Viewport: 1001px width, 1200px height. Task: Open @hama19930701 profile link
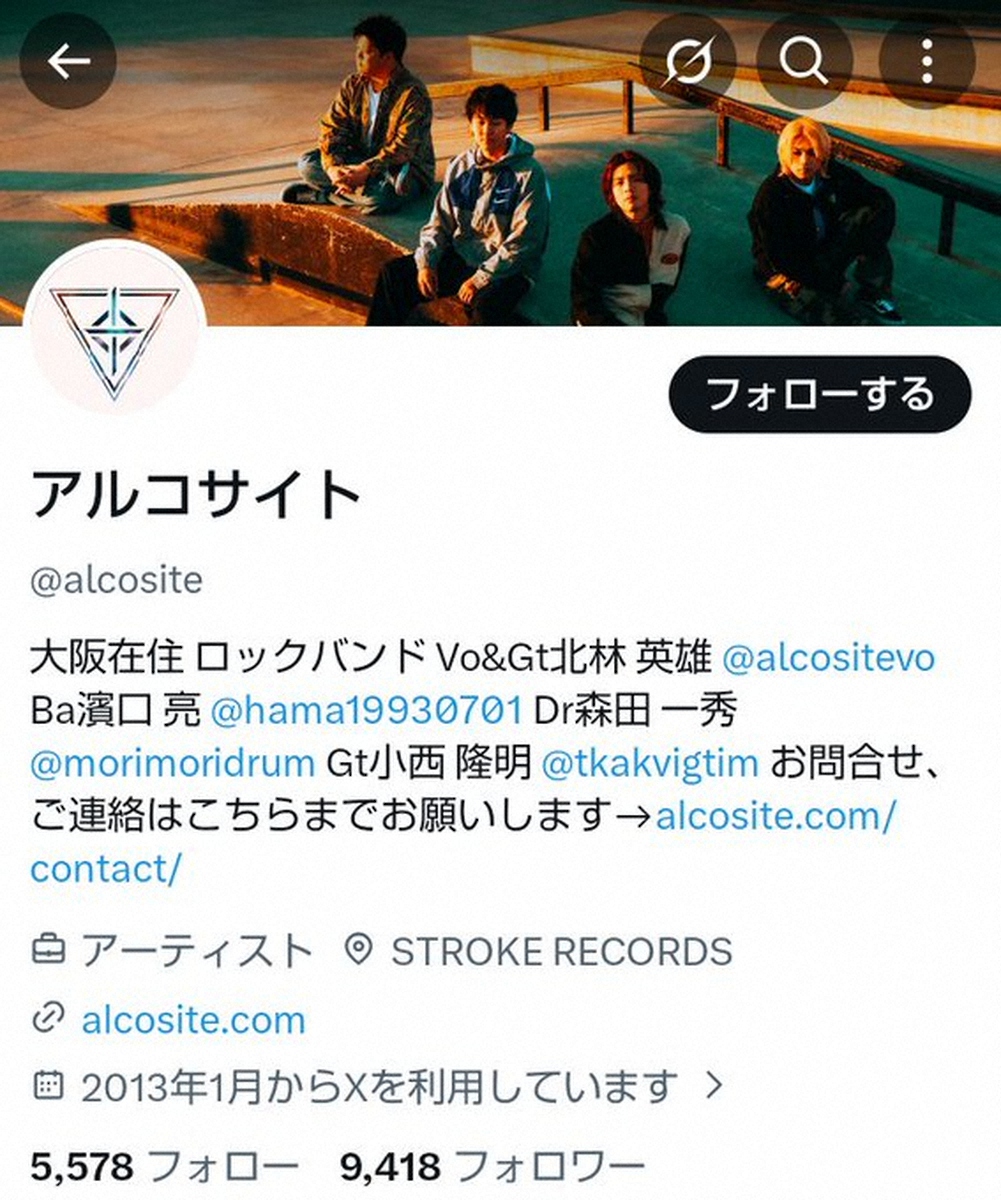[366, 711]
